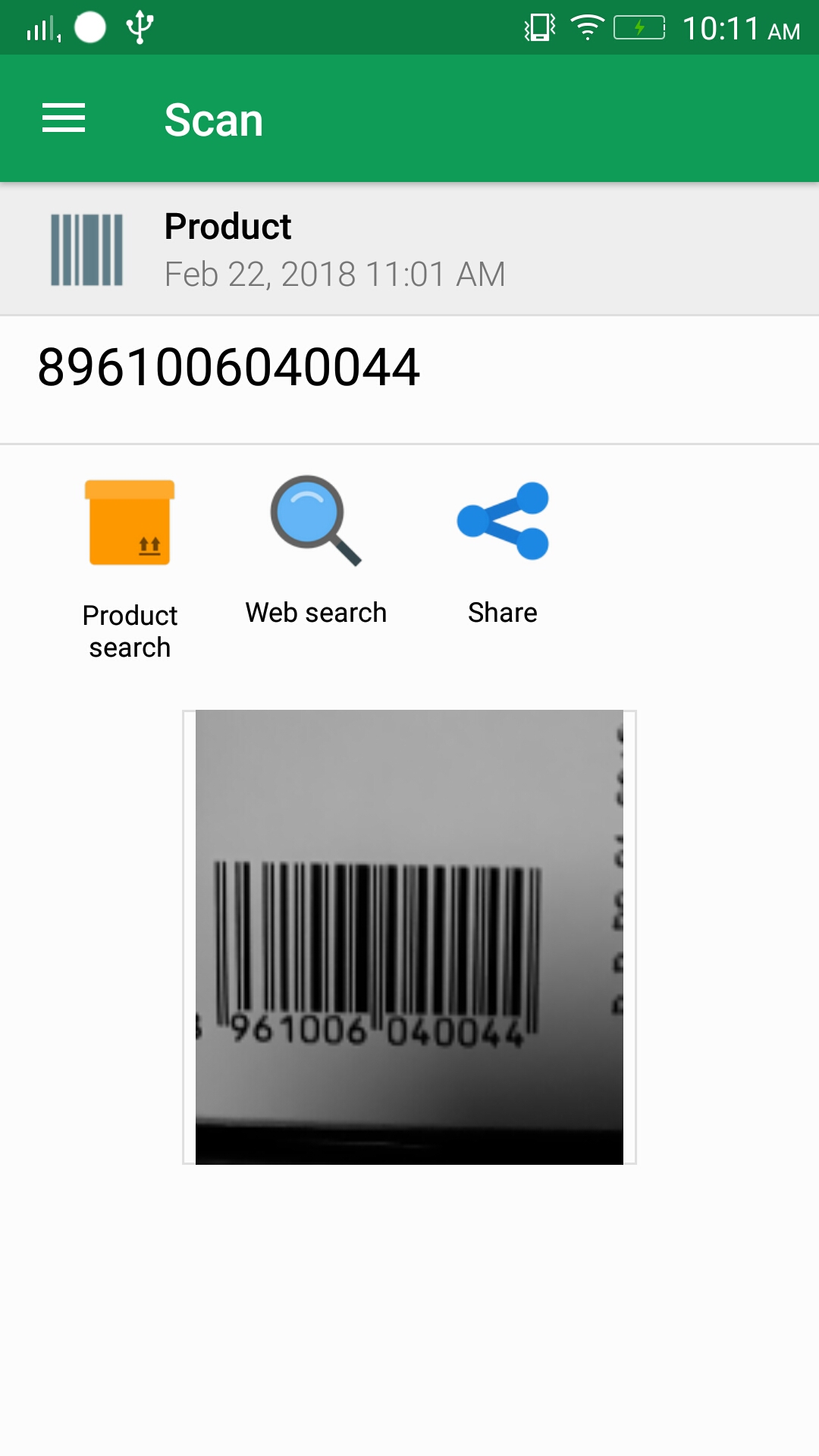Open the hamburger navigation menu
Screen dimensions: 819x1456
click(x=64, y=119)
